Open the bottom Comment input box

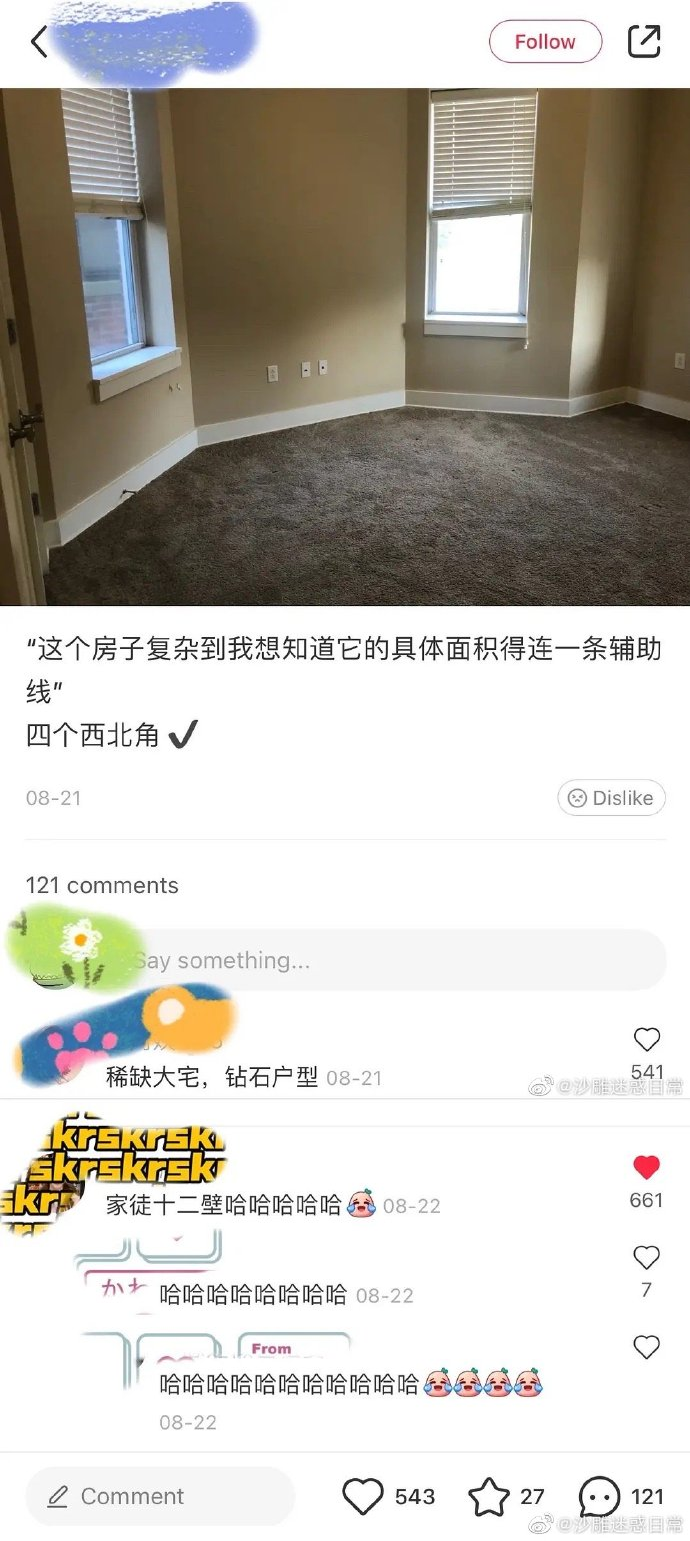pos(160,1496)
